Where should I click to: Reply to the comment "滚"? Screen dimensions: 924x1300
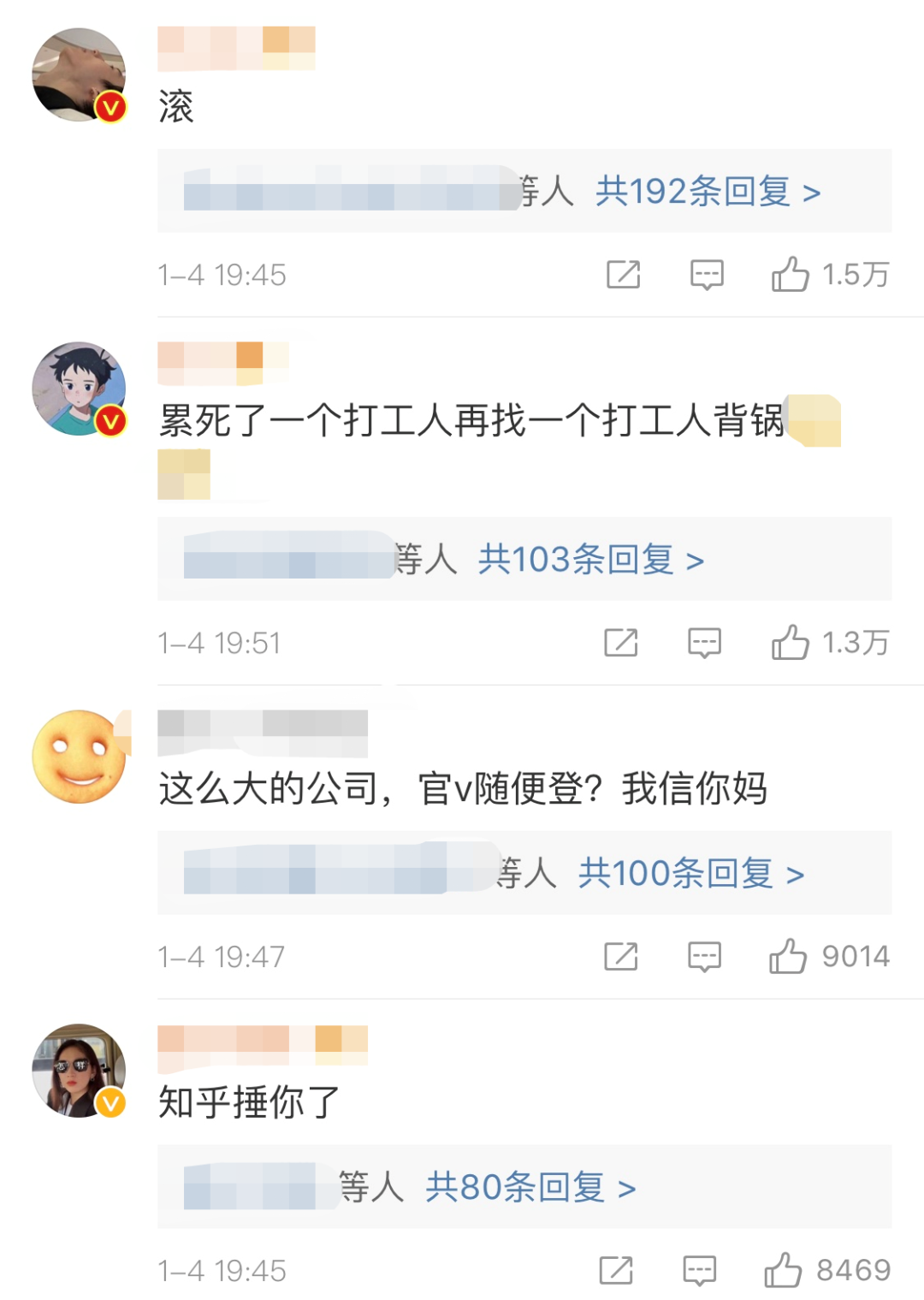[x=707, y=275]
